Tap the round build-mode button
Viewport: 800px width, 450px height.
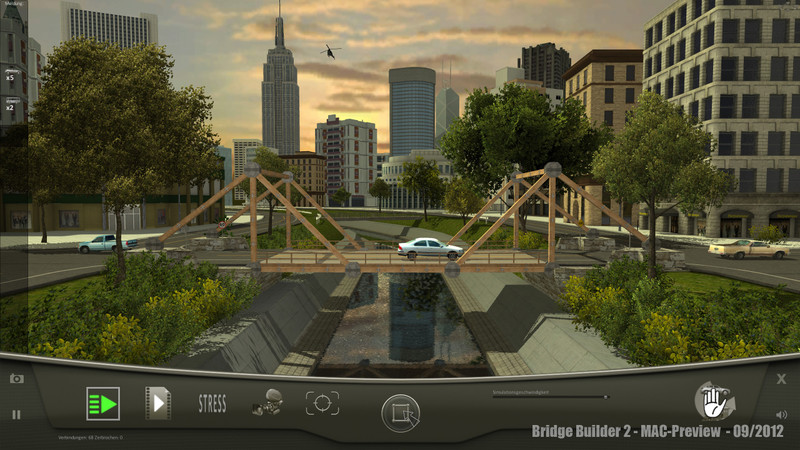point(400,412)
